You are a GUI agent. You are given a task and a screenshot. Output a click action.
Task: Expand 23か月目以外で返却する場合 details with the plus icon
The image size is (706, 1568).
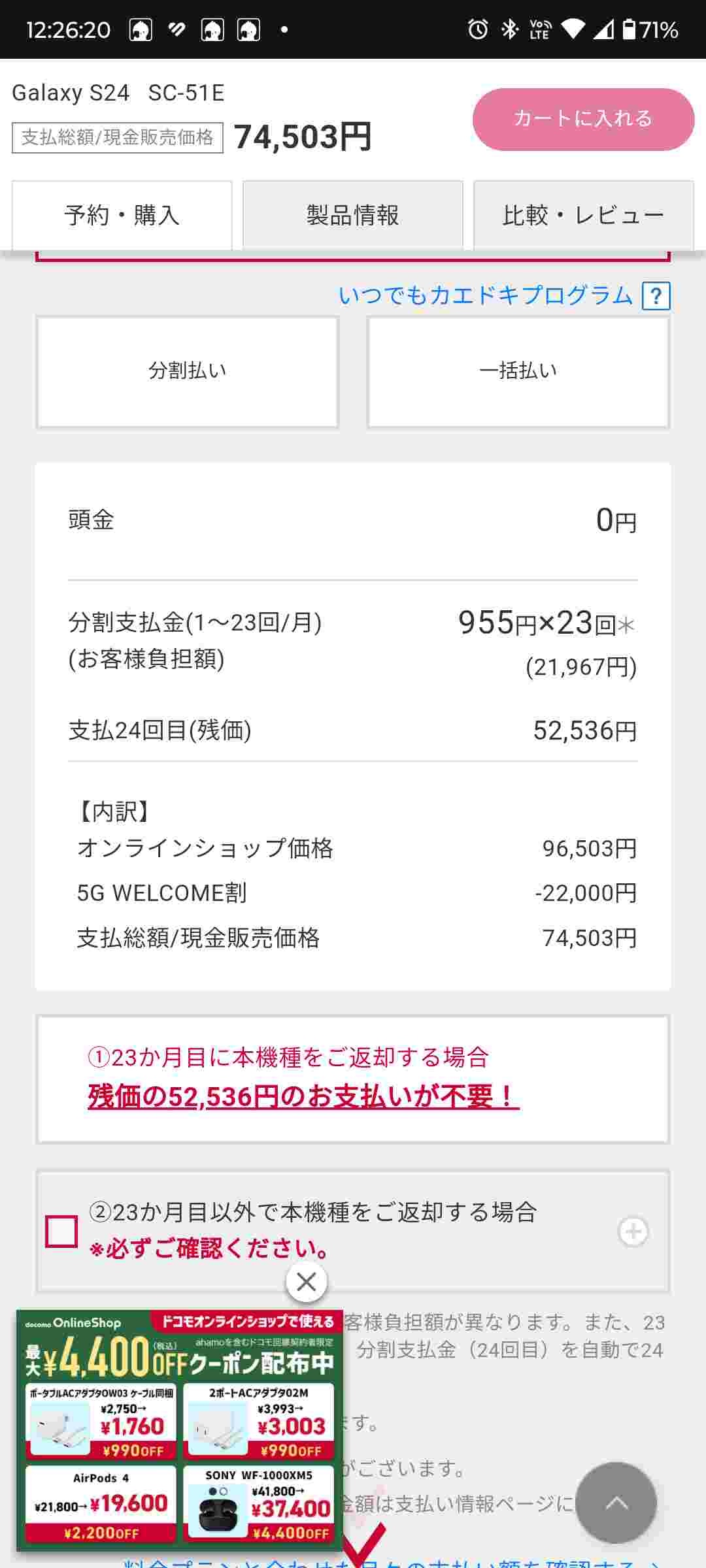[633, 1232]
